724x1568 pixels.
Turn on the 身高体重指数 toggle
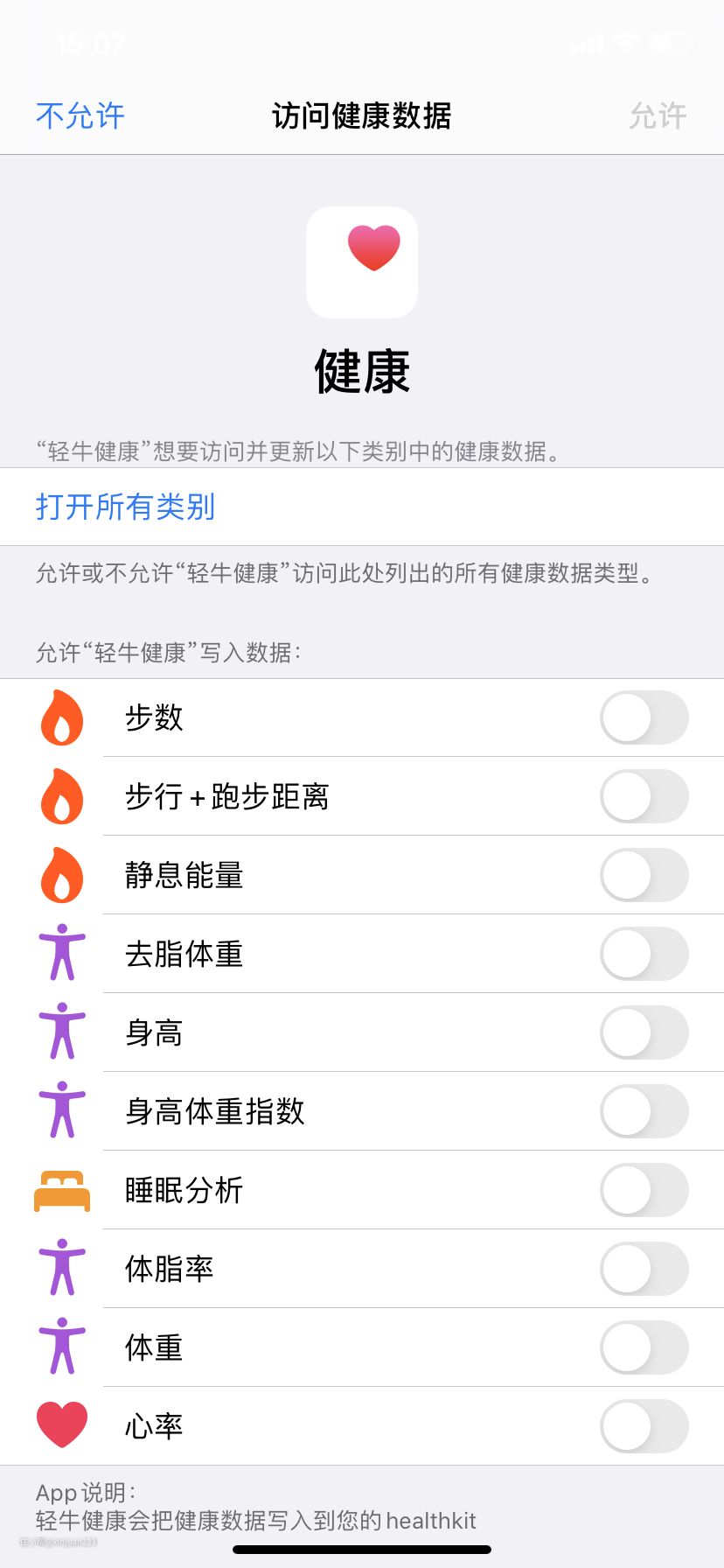(x=644, y=1111)
